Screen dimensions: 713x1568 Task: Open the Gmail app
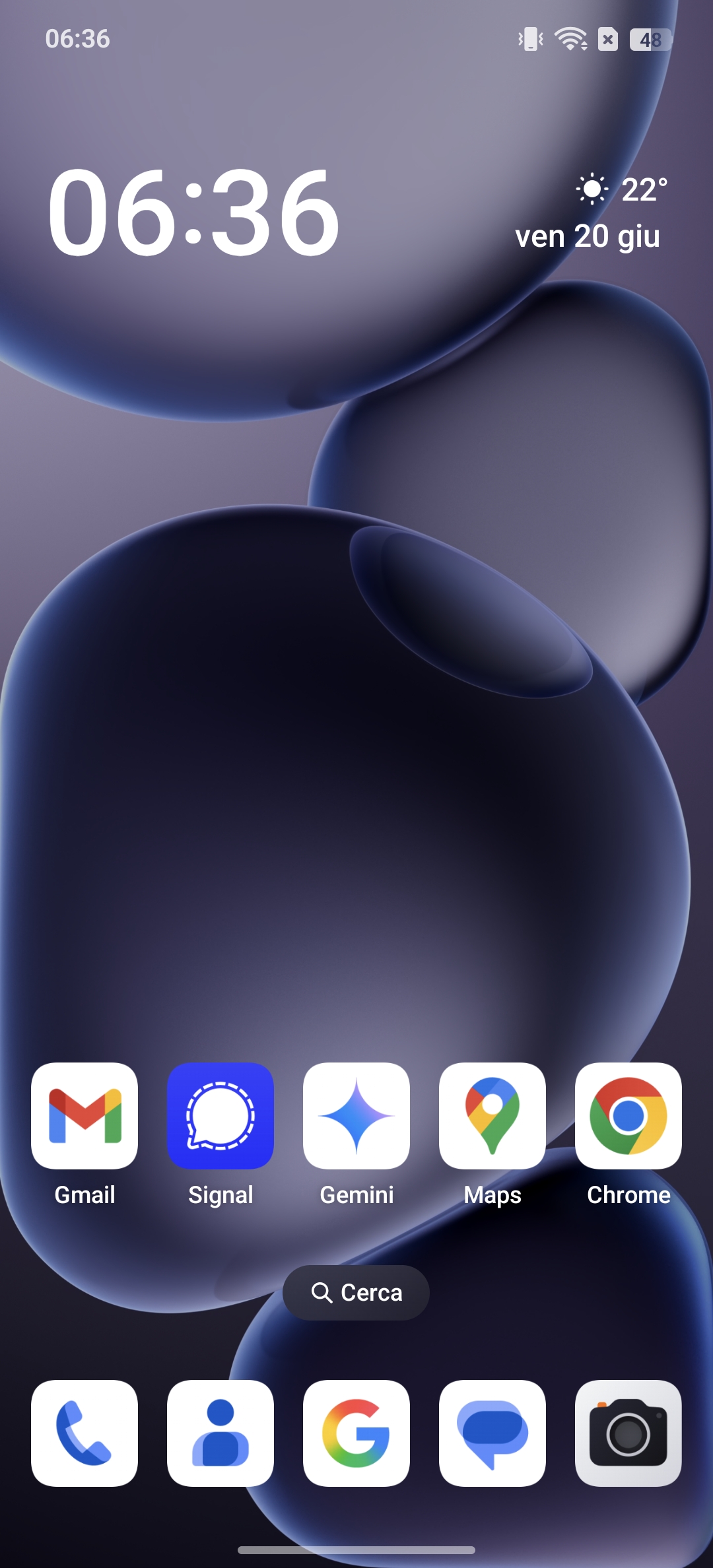pyautogui.click(x=85, y=1115)
